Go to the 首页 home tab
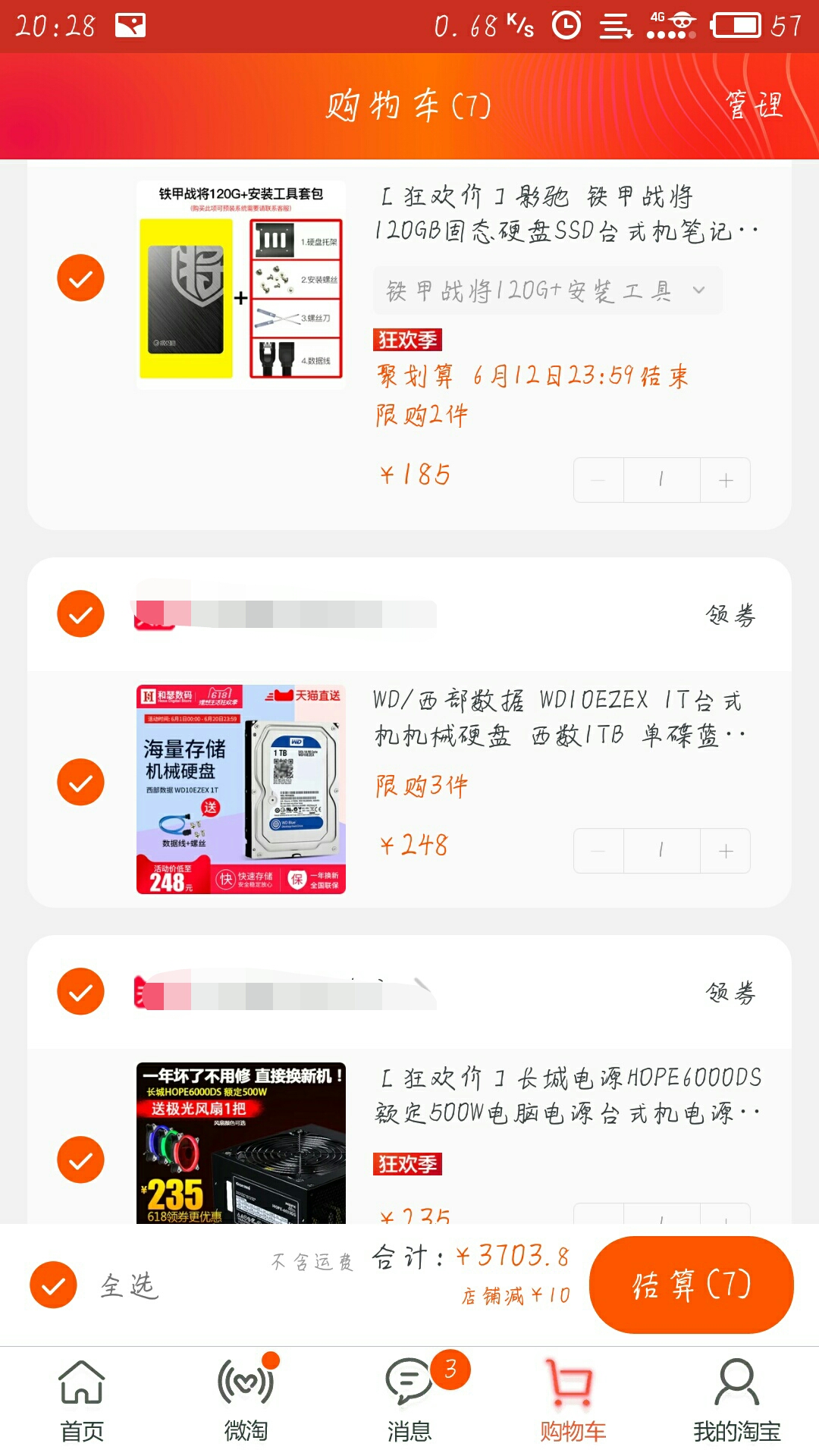Viewport: 819px width, 1456px height. (82, 1401)
